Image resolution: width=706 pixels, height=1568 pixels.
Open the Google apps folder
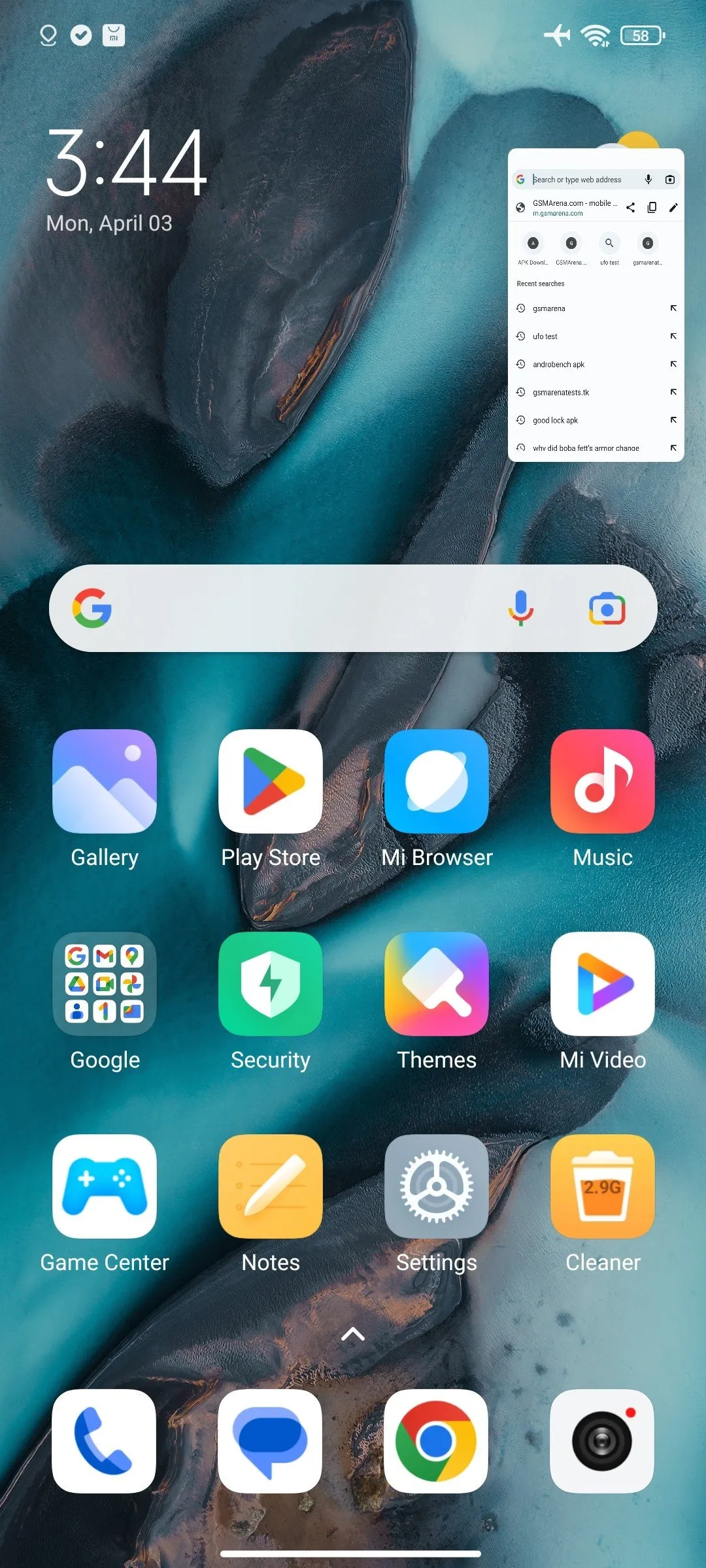[x=105, y=984]
